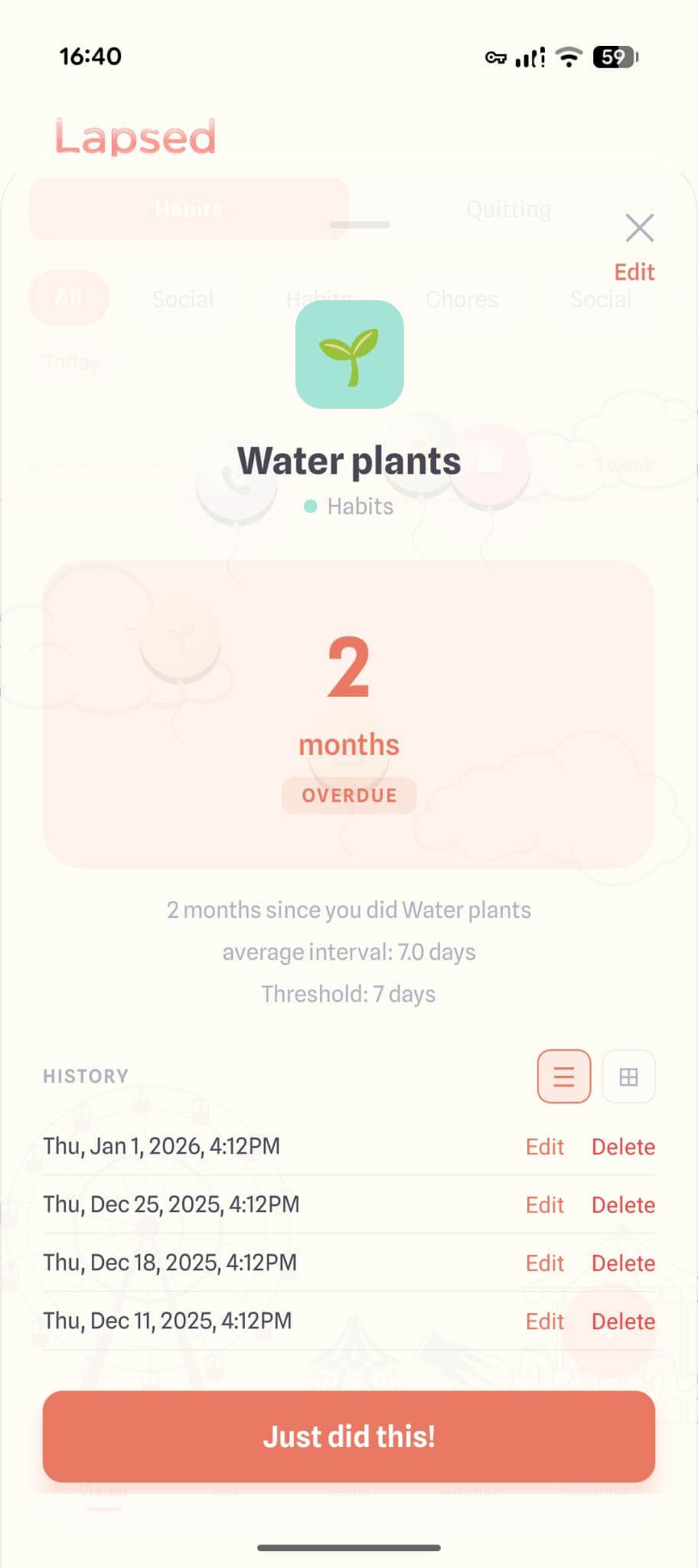Select the Social category filter

point(184,299)
